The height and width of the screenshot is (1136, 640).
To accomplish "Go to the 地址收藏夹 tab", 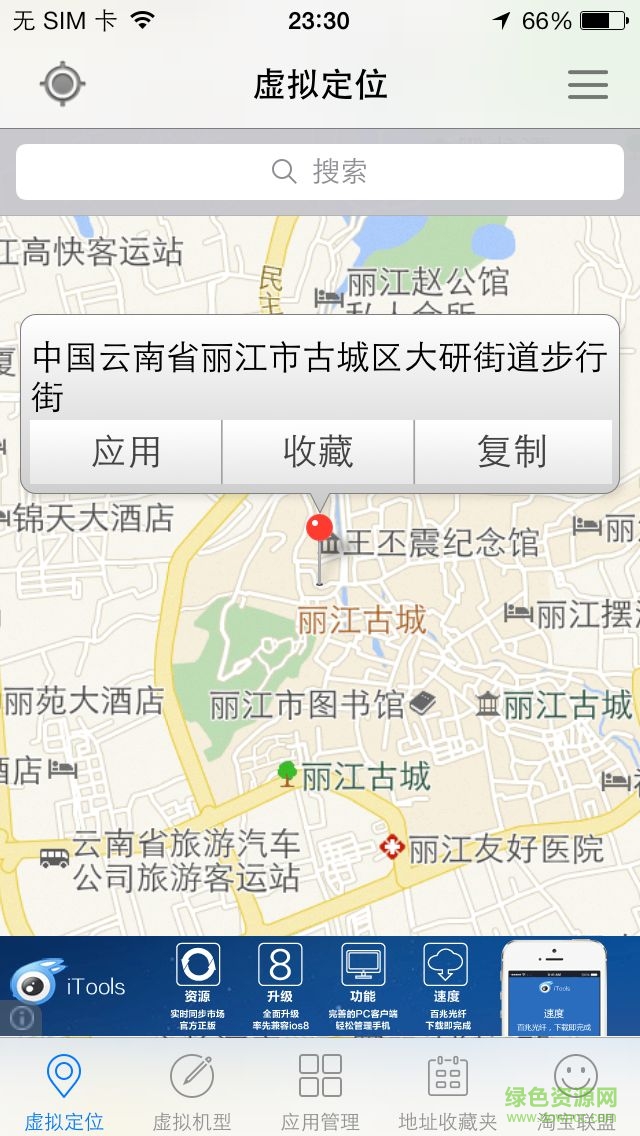I will click(447, 1090).
